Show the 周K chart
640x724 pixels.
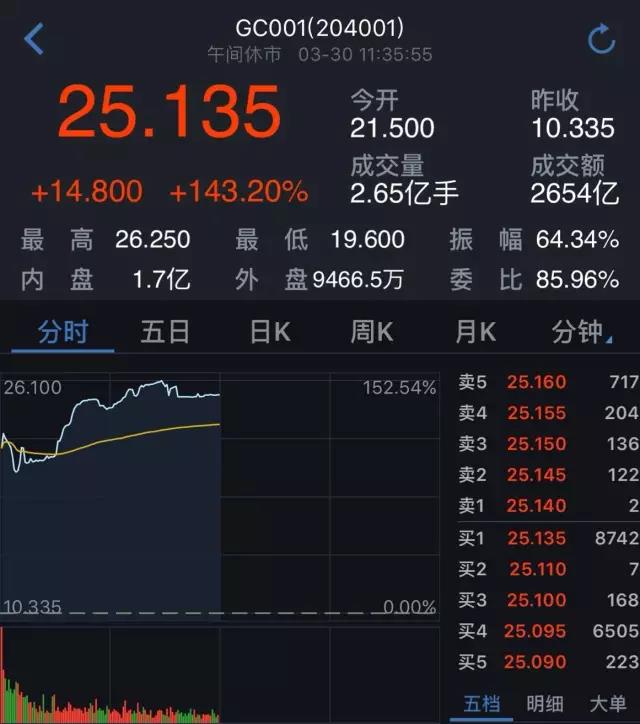point(371,332)
